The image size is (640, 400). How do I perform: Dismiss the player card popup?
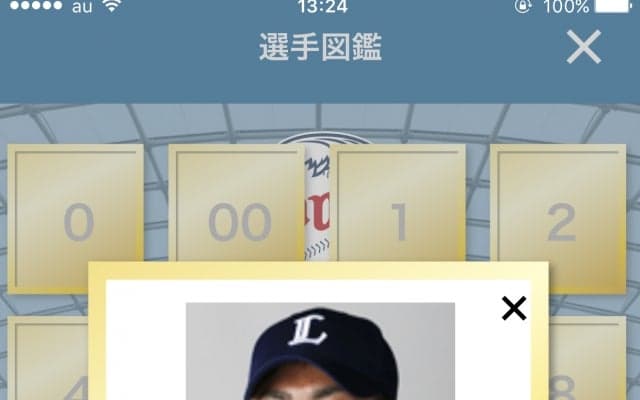coord(513,308)
